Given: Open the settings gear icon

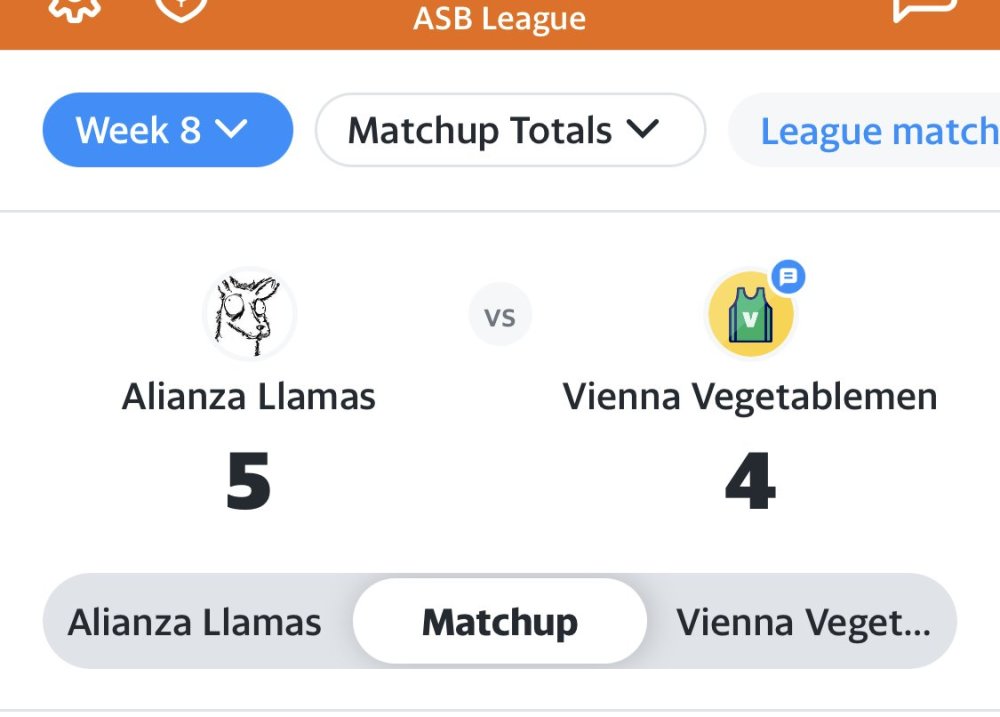Looking at the screenshot, I should (x=76, y=8).
